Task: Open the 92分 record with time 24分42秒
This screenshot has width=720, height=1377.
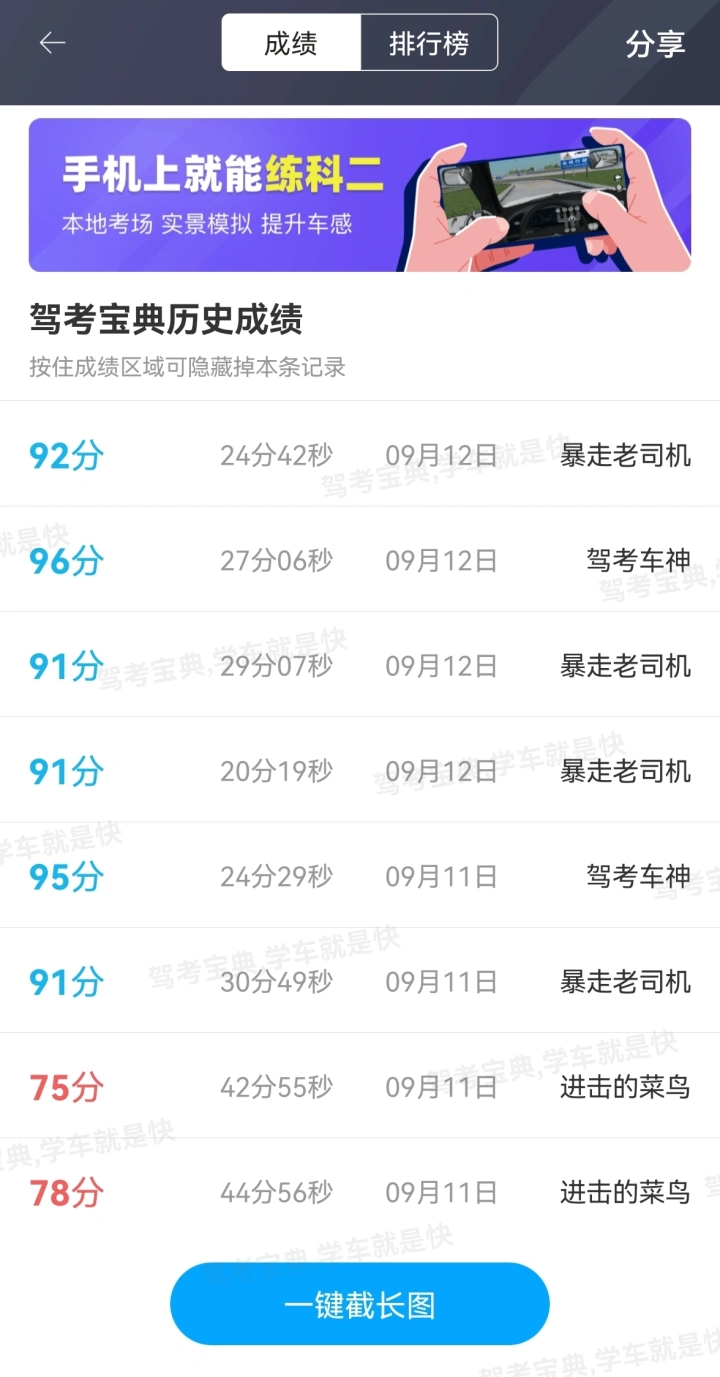Action: (x=360, y=455)
